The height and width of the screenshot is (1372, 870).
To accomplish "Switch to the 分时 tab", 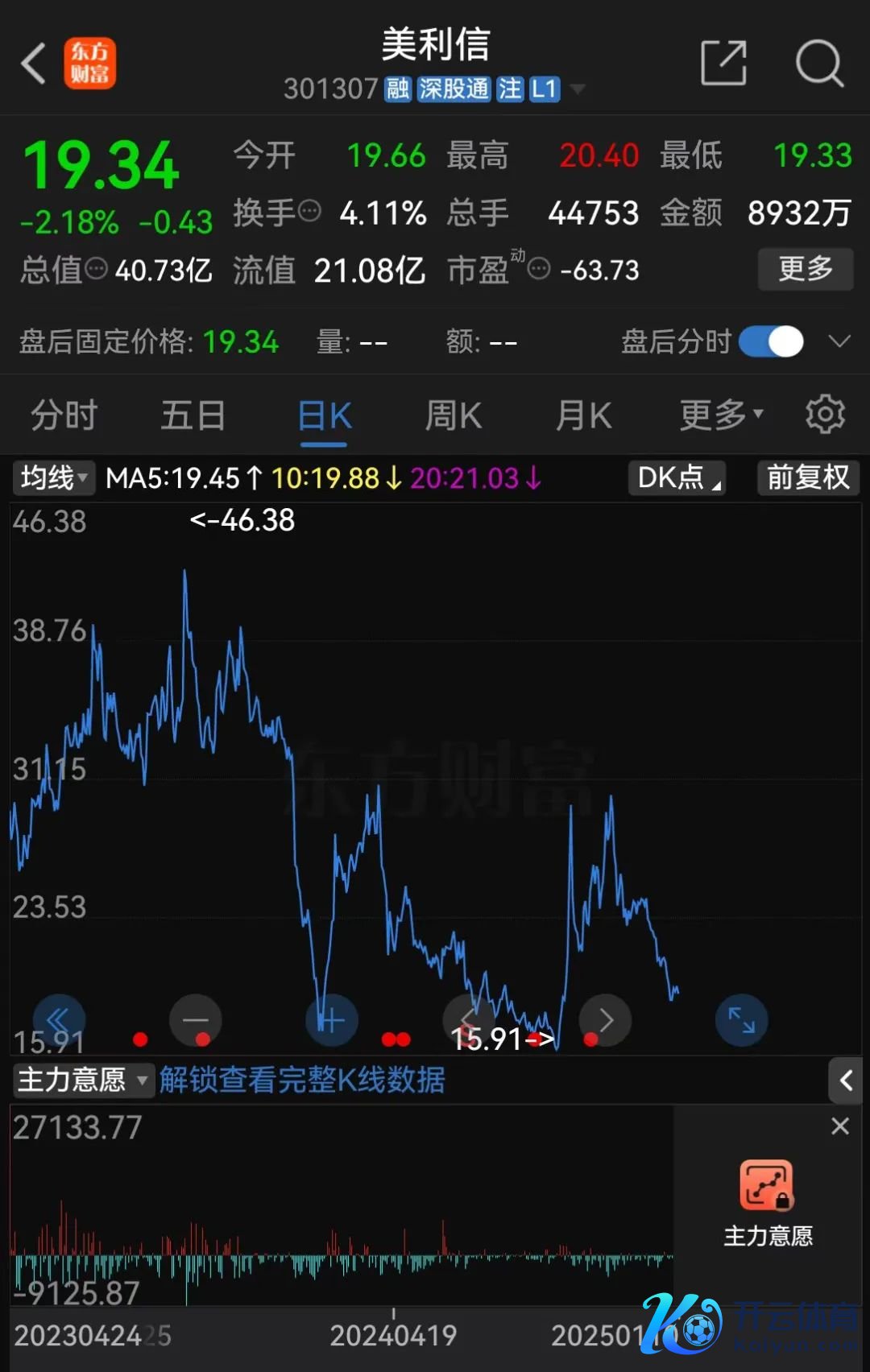I will click(64, 416).
